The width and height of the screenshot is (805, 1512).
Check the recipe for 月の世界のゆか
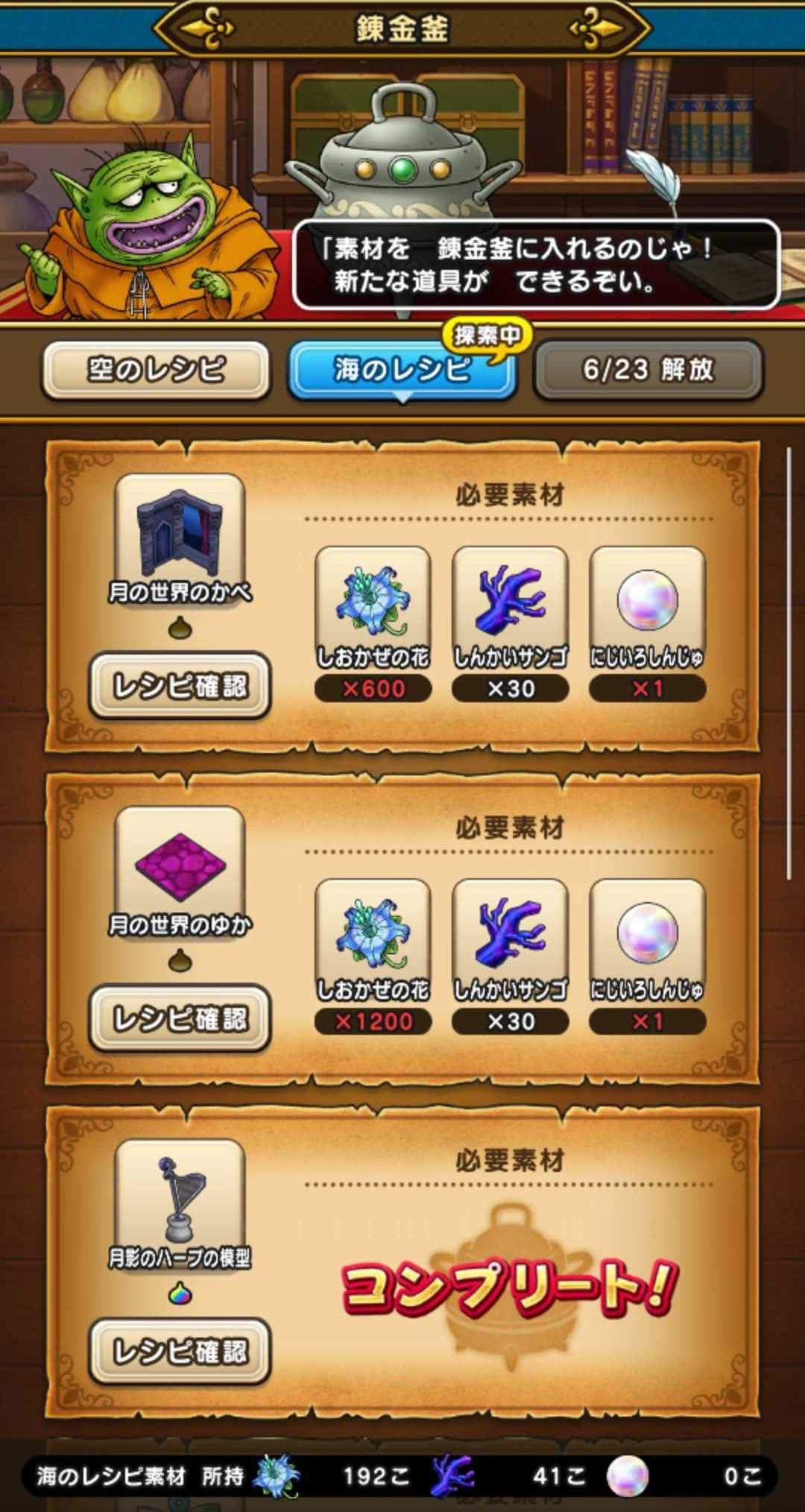click(179, 1018)
